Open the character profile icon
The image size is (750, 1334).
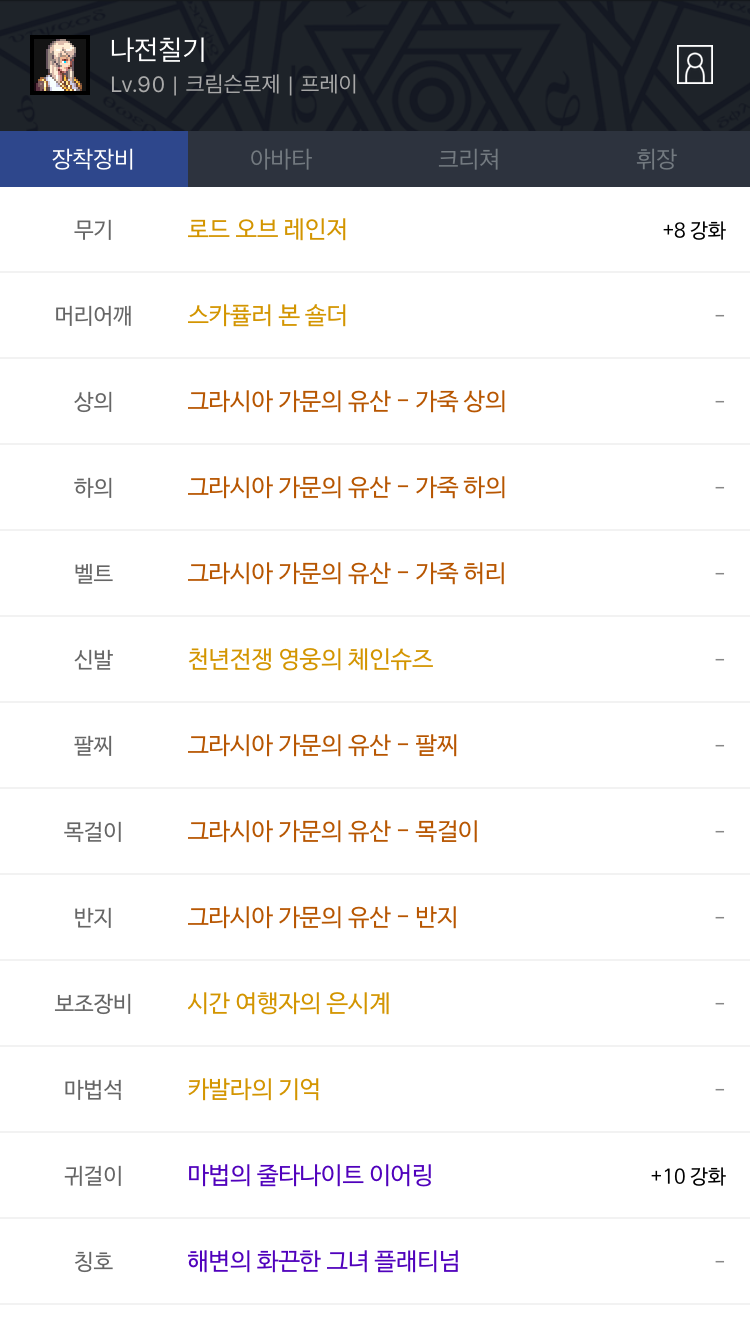tap(694, 65)
